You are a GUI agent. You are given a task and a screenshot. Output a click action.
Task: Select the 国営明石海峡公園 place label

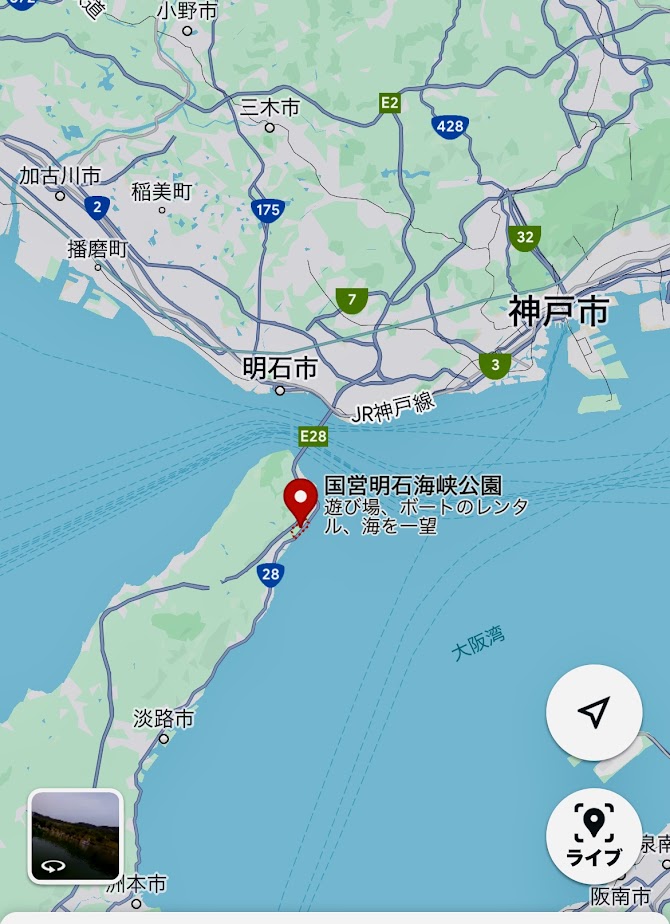(x=406, y=487)
